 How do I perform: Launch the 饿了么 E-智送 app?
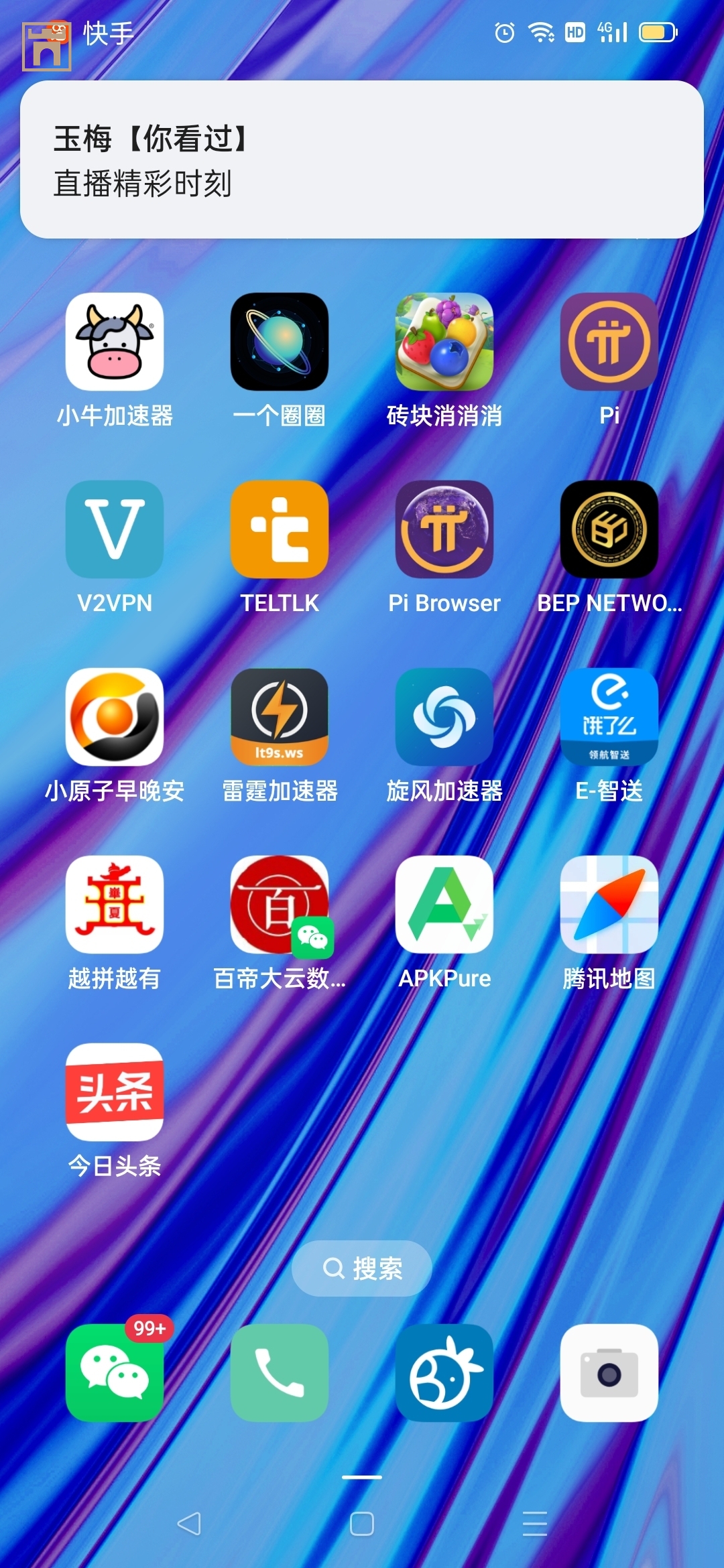click(609, 718)
